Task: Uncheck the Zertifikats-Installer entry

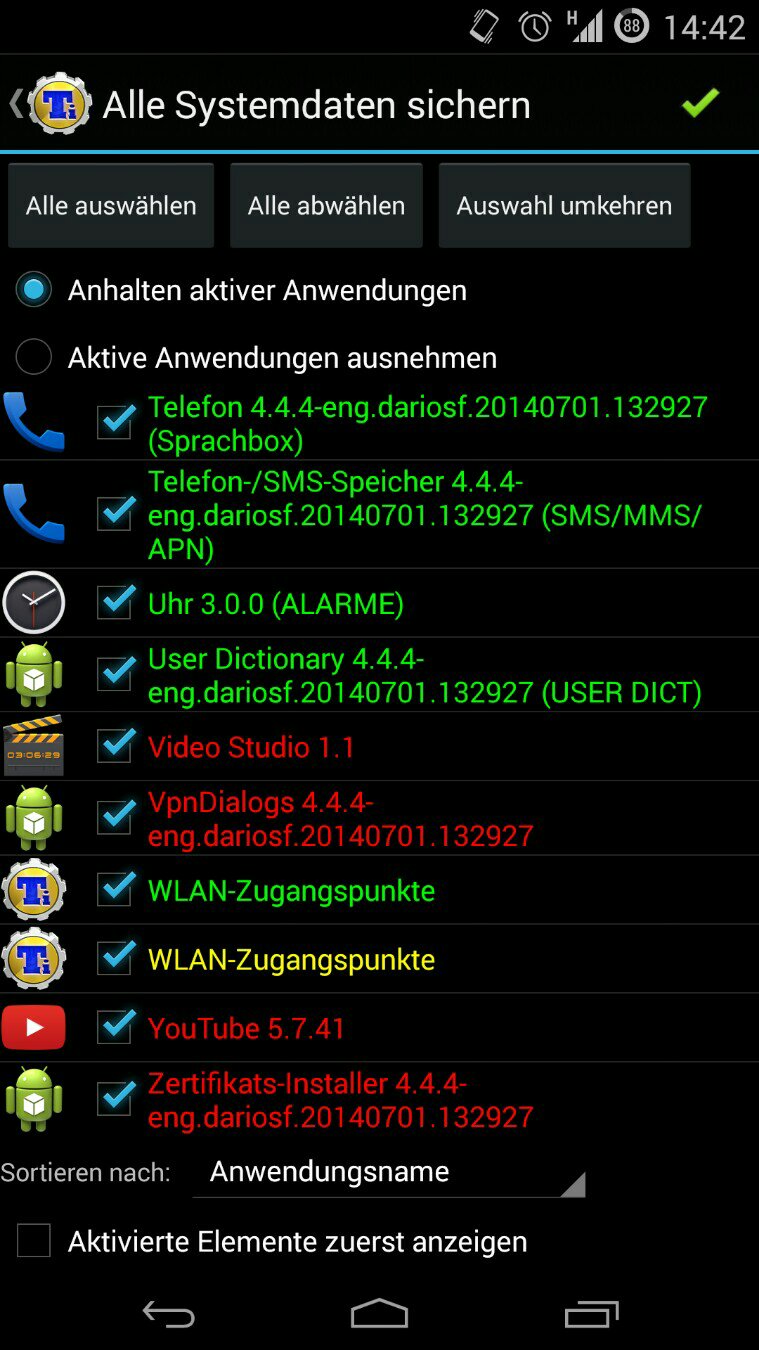Action: [x=115, y=1099]
